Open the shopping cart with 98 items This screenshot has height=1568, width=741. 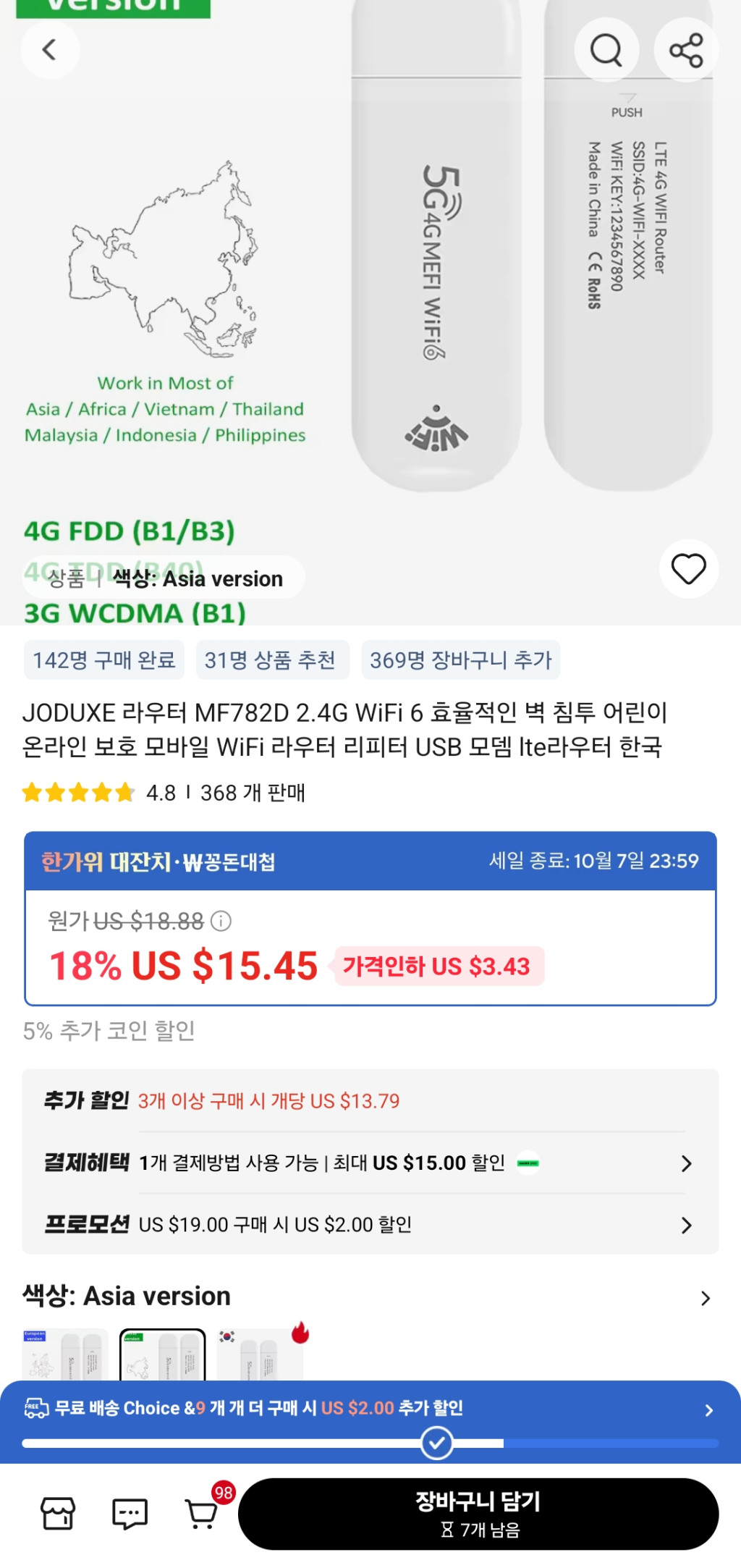click(203, 1512)
